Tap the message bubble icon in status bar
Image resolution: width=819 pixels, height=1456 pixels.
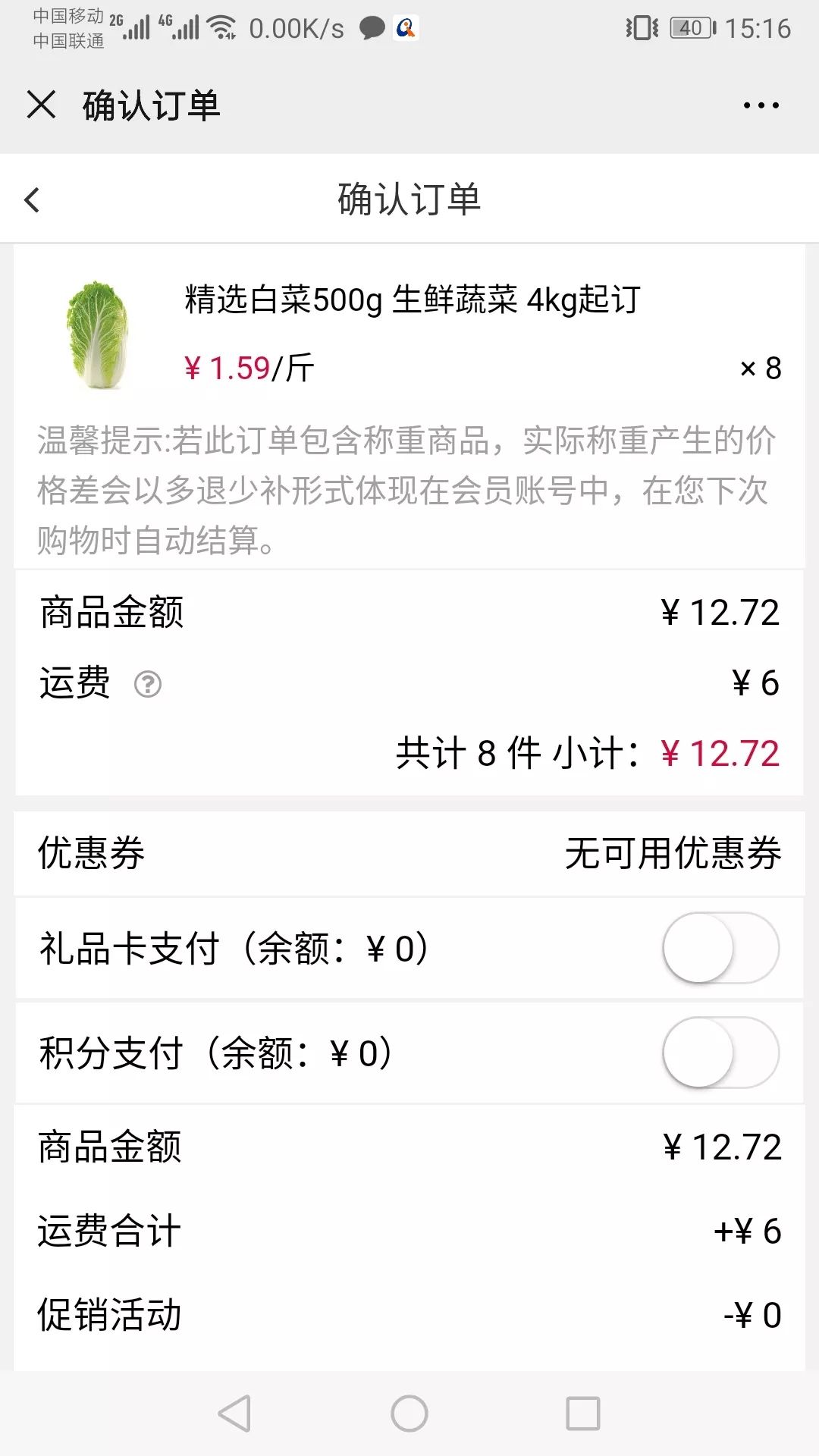369,28
